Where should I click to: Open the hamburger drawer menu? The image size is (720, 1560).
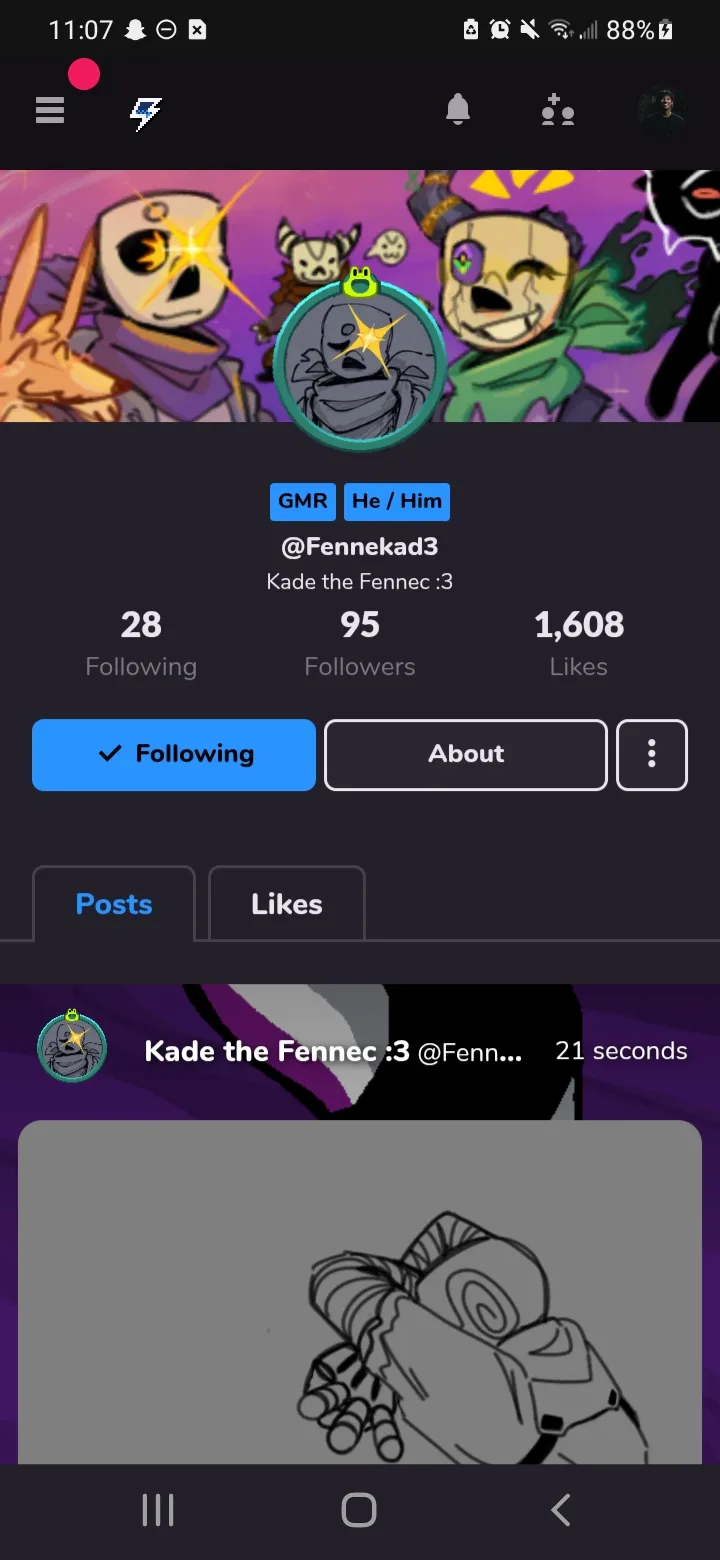(x=50, y=110)
